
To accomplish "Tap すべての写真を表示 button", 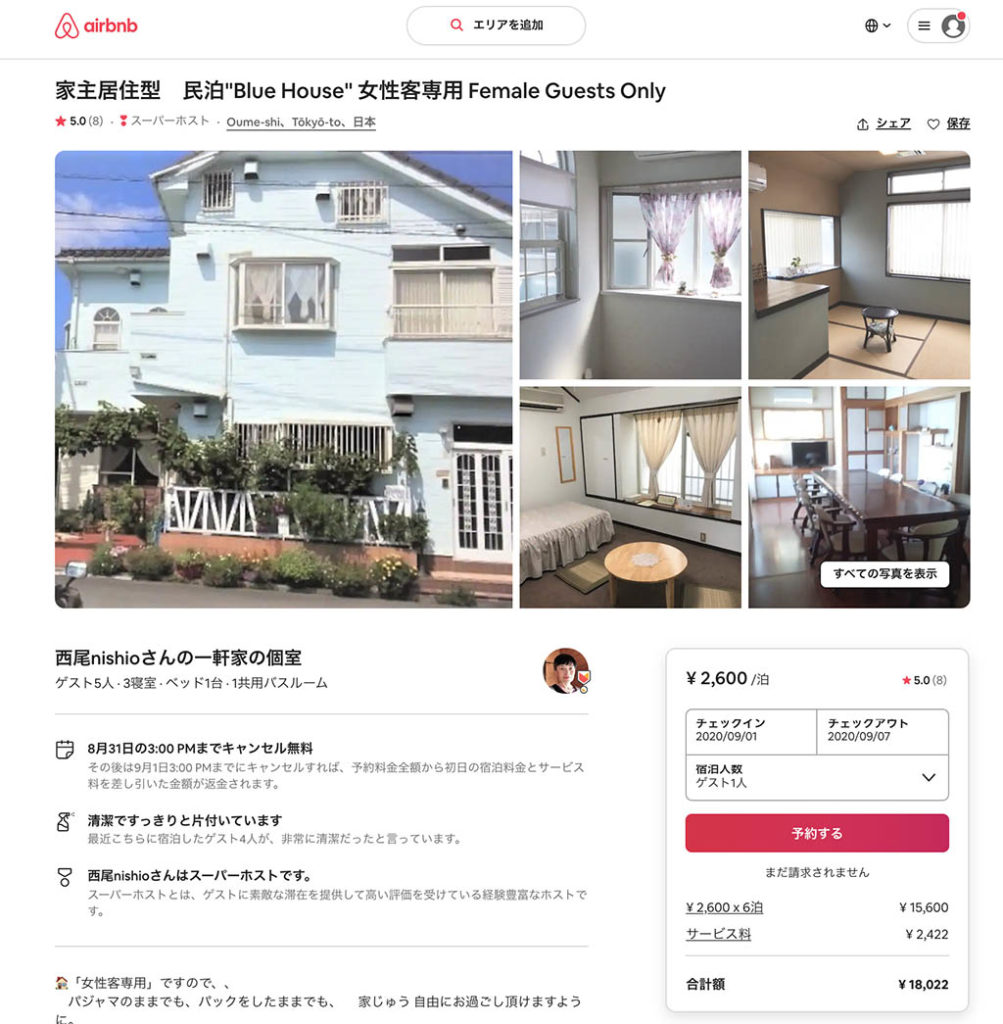I will tap(884, 574).
